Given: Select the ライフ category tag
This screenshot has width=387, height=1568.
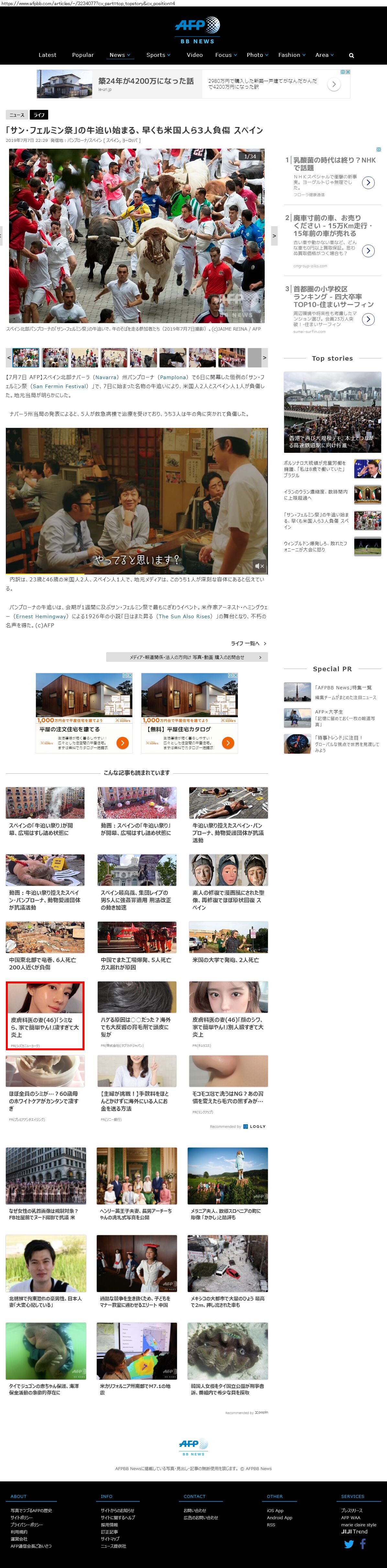Looking at the screenshot, I should pyautogui.click(x=39, y=115).
